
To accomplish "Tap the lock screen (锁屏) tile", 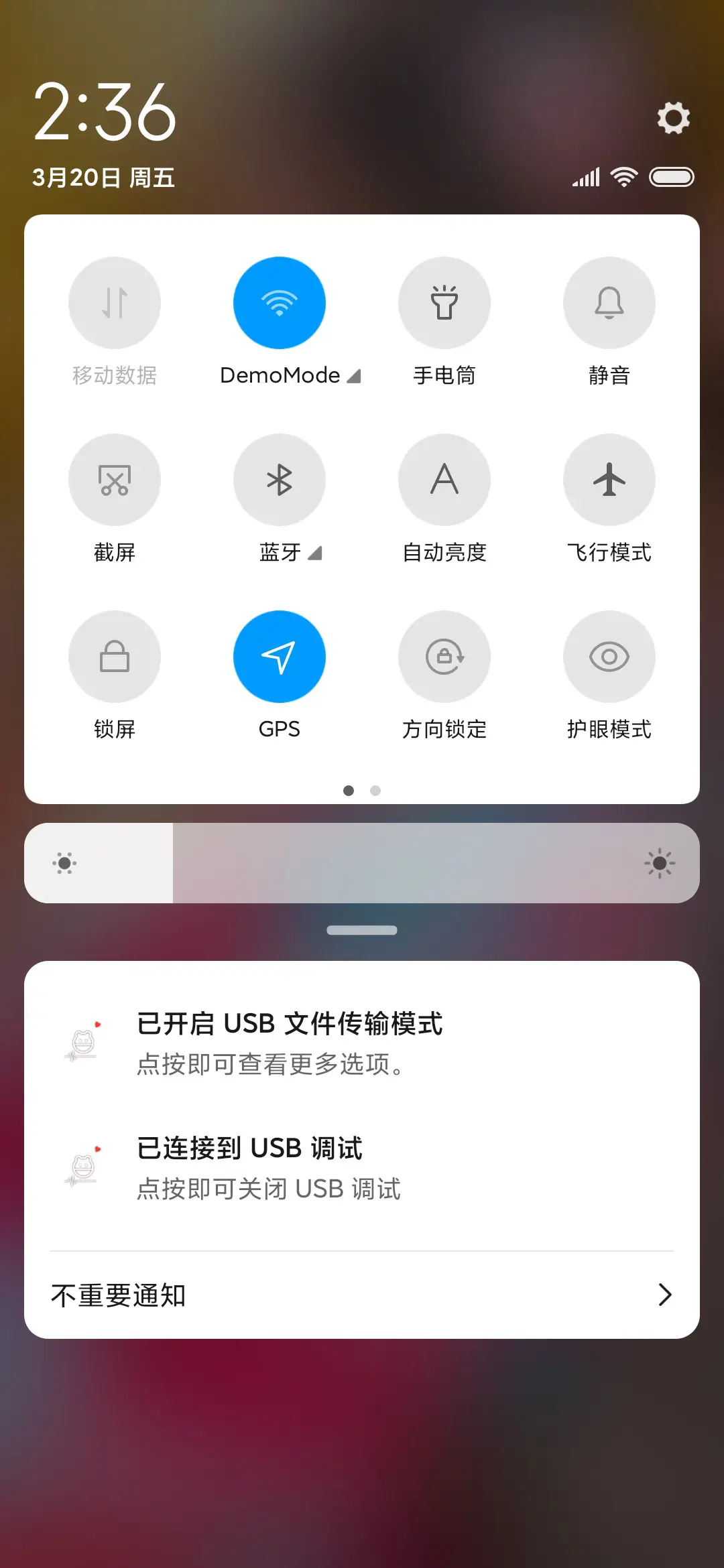I will [x=115, y=657].
